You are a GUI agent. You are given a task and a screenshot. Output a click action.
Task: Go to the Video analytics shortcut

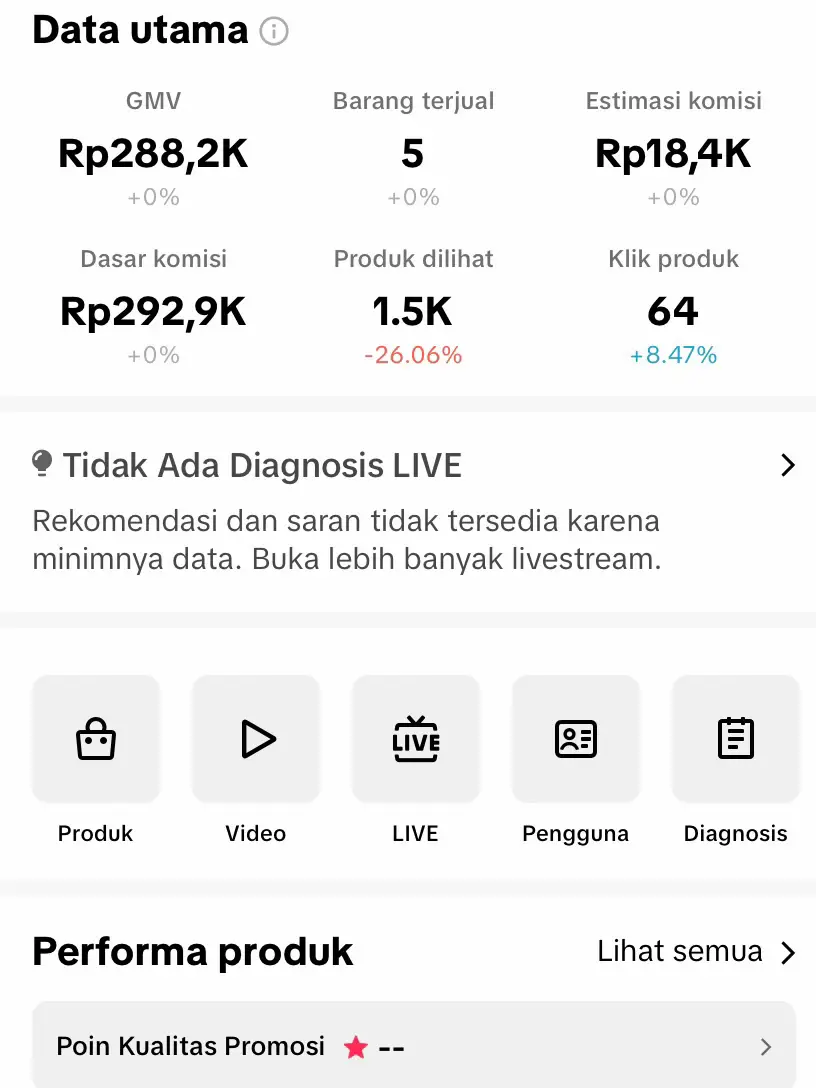tap(256, 740)
